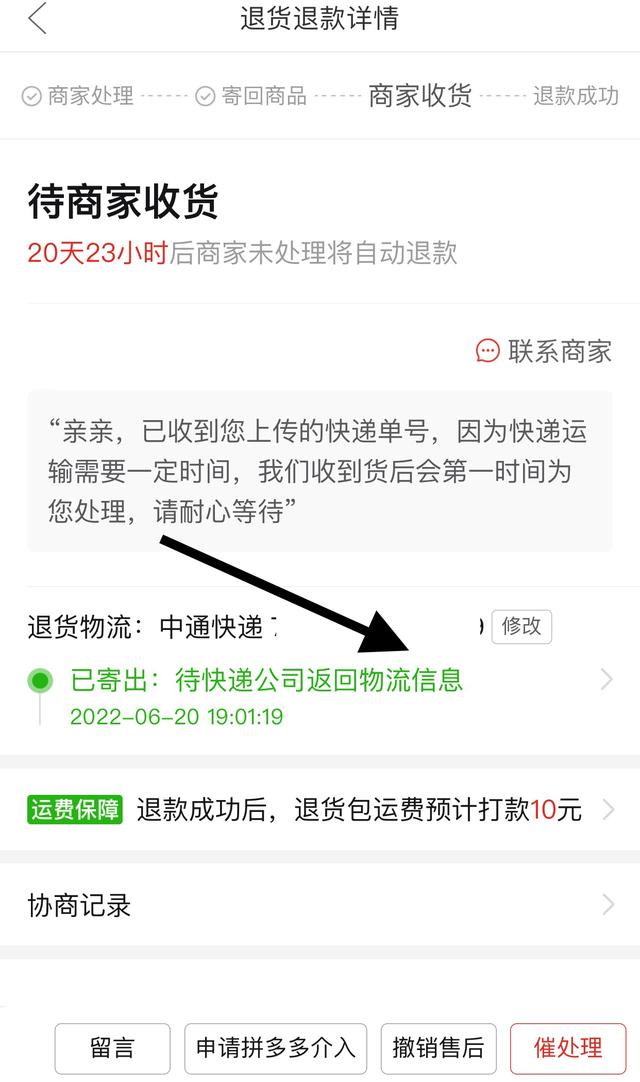Select 申请拼多多介入
The width and height of the screenshot is (640, 1082).
[275, 1047]
